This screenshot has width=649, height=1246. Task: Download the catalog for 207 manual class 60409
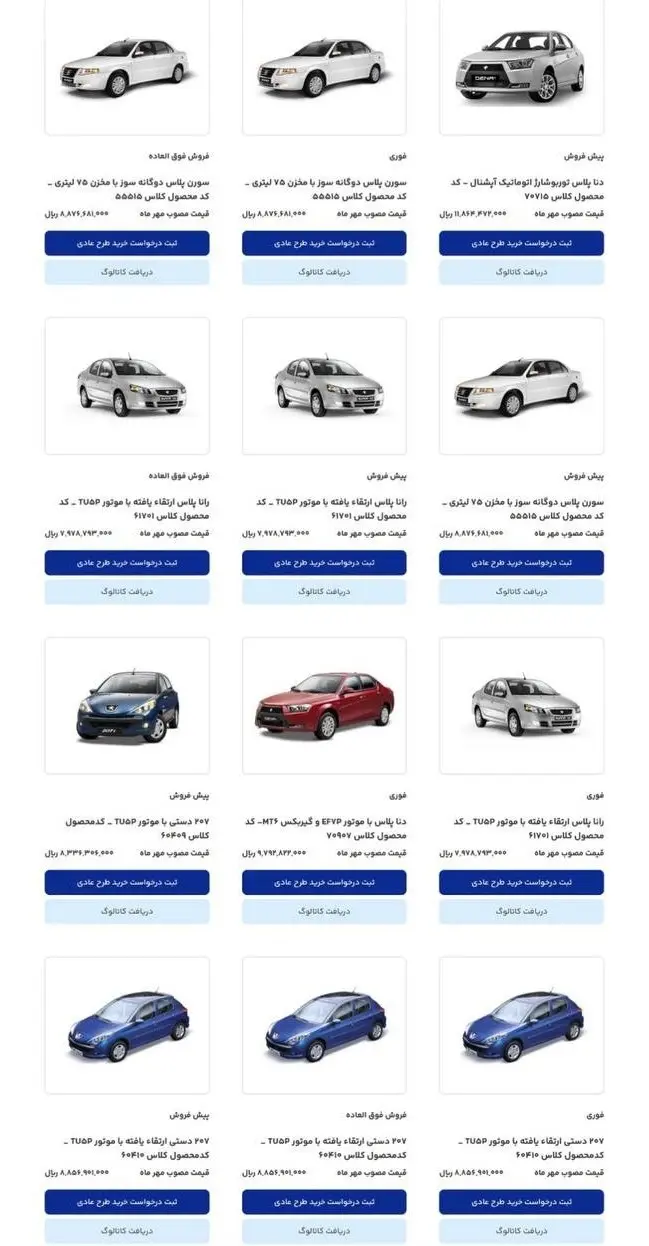tap(127, 911)
